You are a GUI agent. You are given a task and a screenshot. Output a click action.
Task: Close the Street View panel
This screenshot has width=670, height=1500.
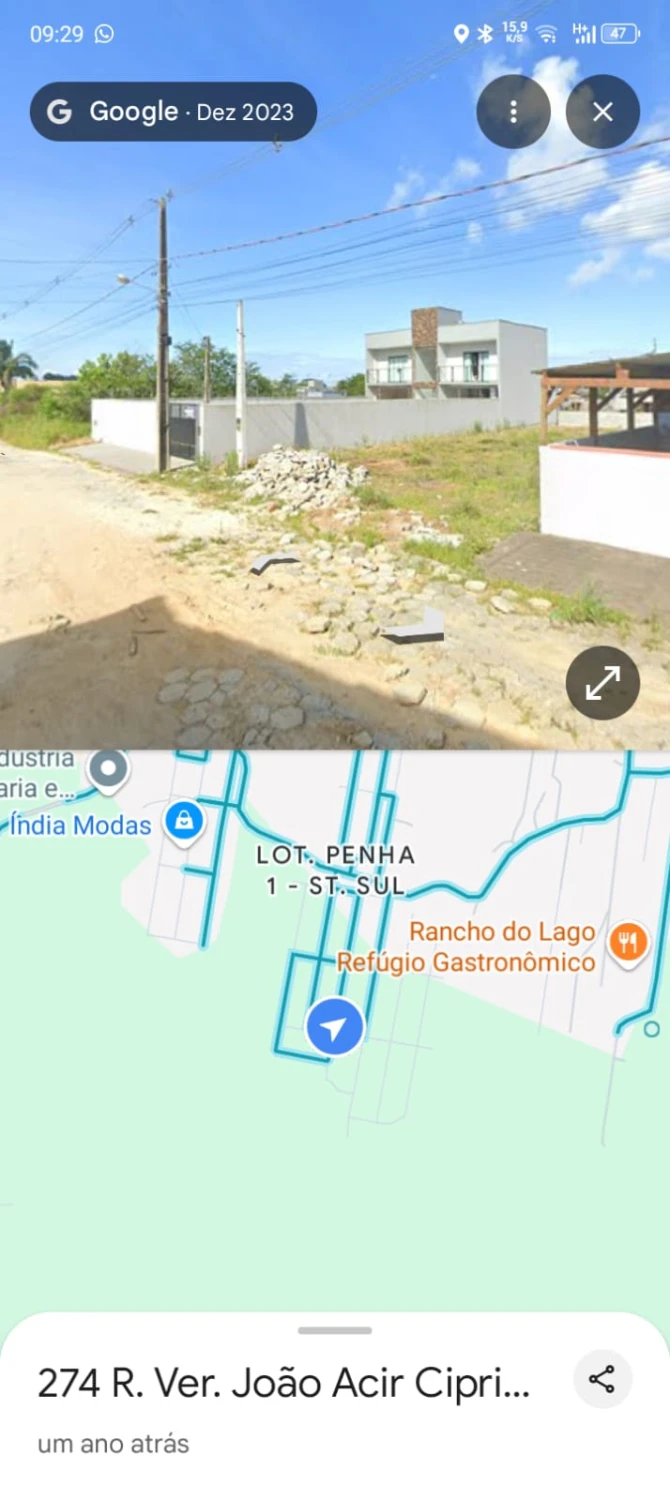pos(602,112)
